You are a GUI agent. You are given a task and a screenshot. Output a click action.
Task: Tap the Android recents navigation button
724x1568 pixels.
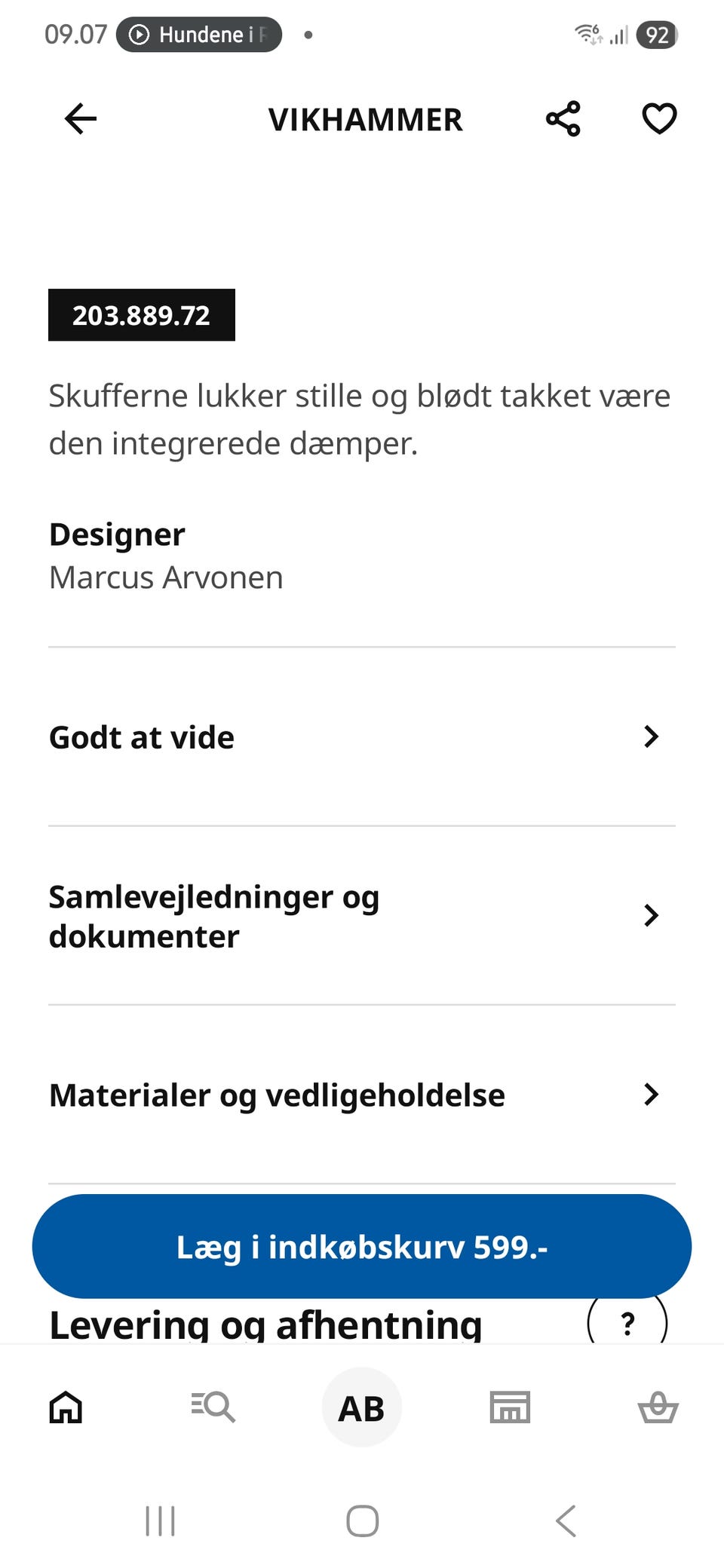click(x=160, y=1521)
